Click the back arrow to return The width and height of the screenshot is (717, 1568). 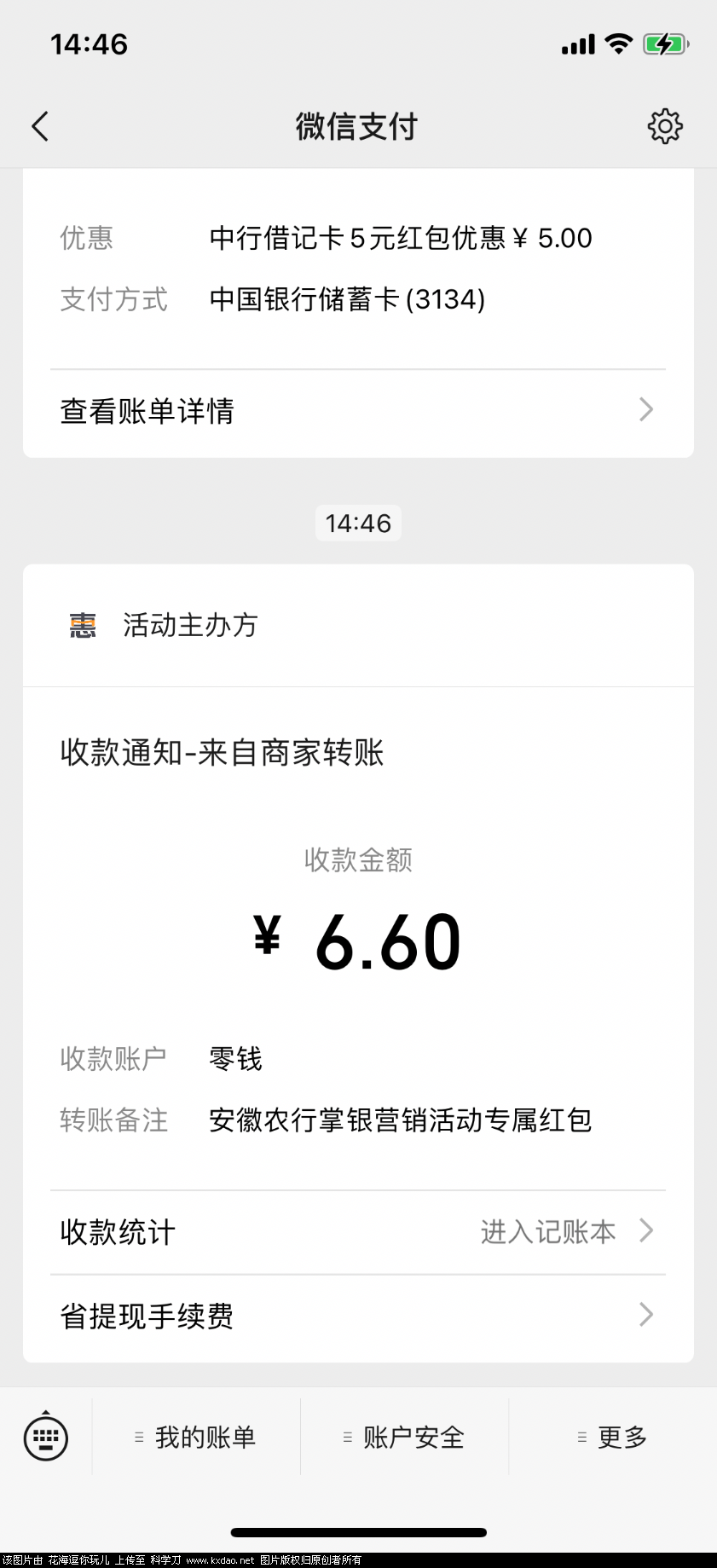coord(39,125)
